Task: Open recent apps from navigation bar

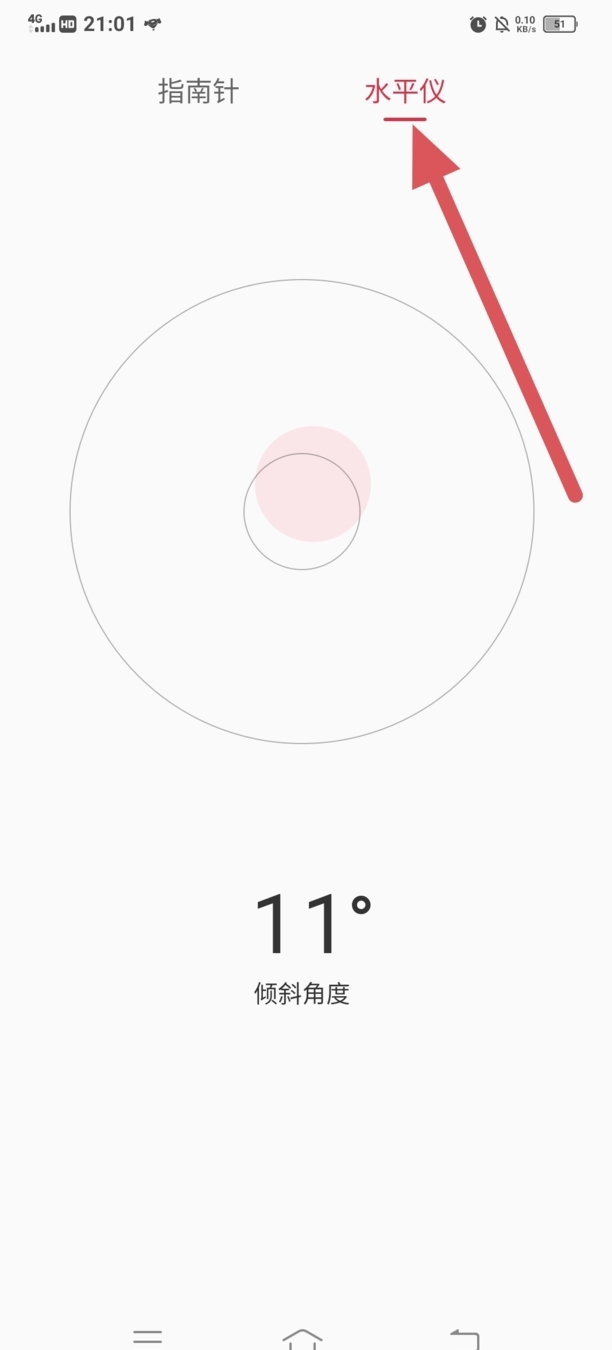Action: pos(148,1337)
